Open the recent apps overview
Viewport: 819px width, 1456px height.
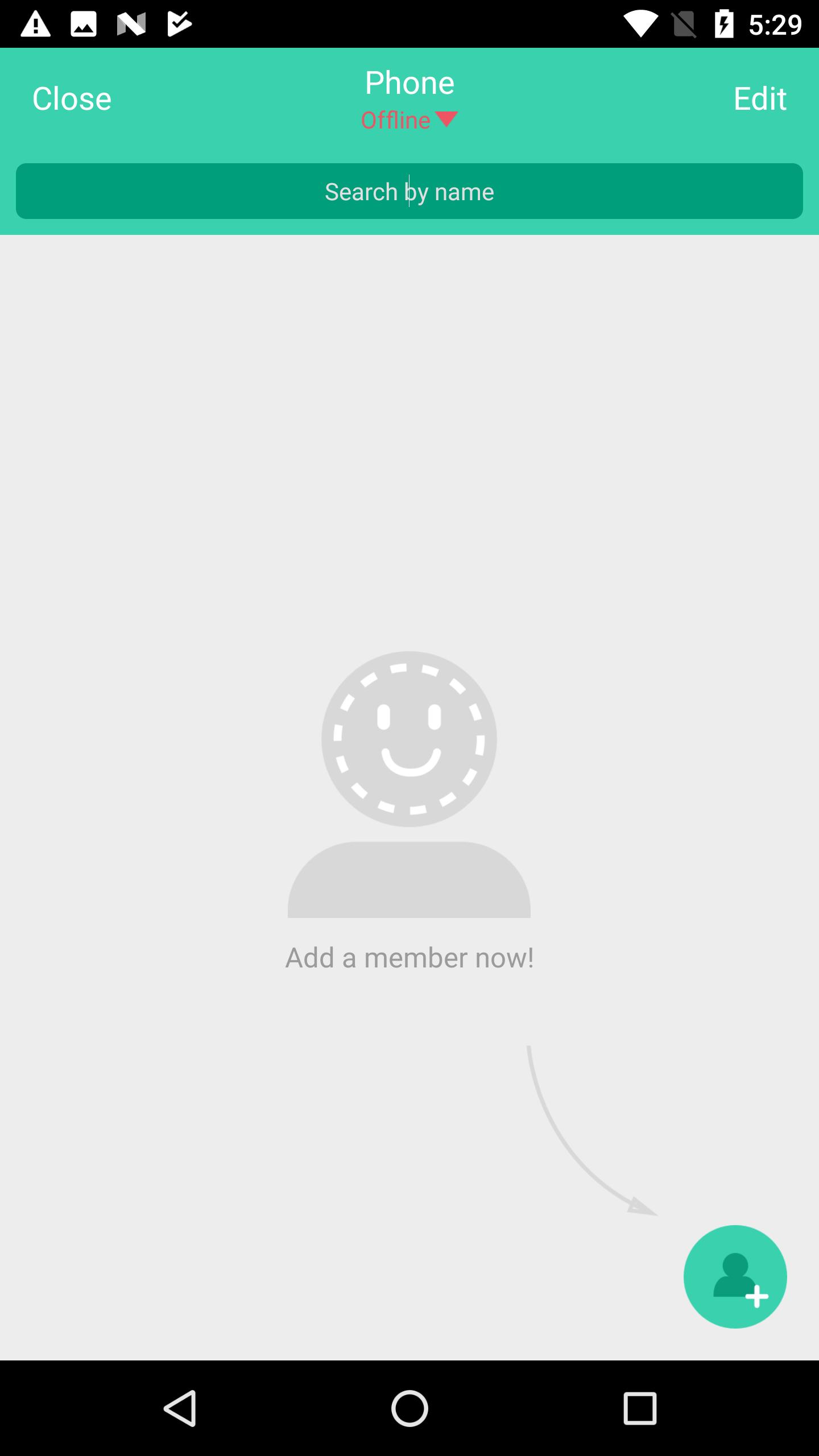click(x=640, y=1408)
